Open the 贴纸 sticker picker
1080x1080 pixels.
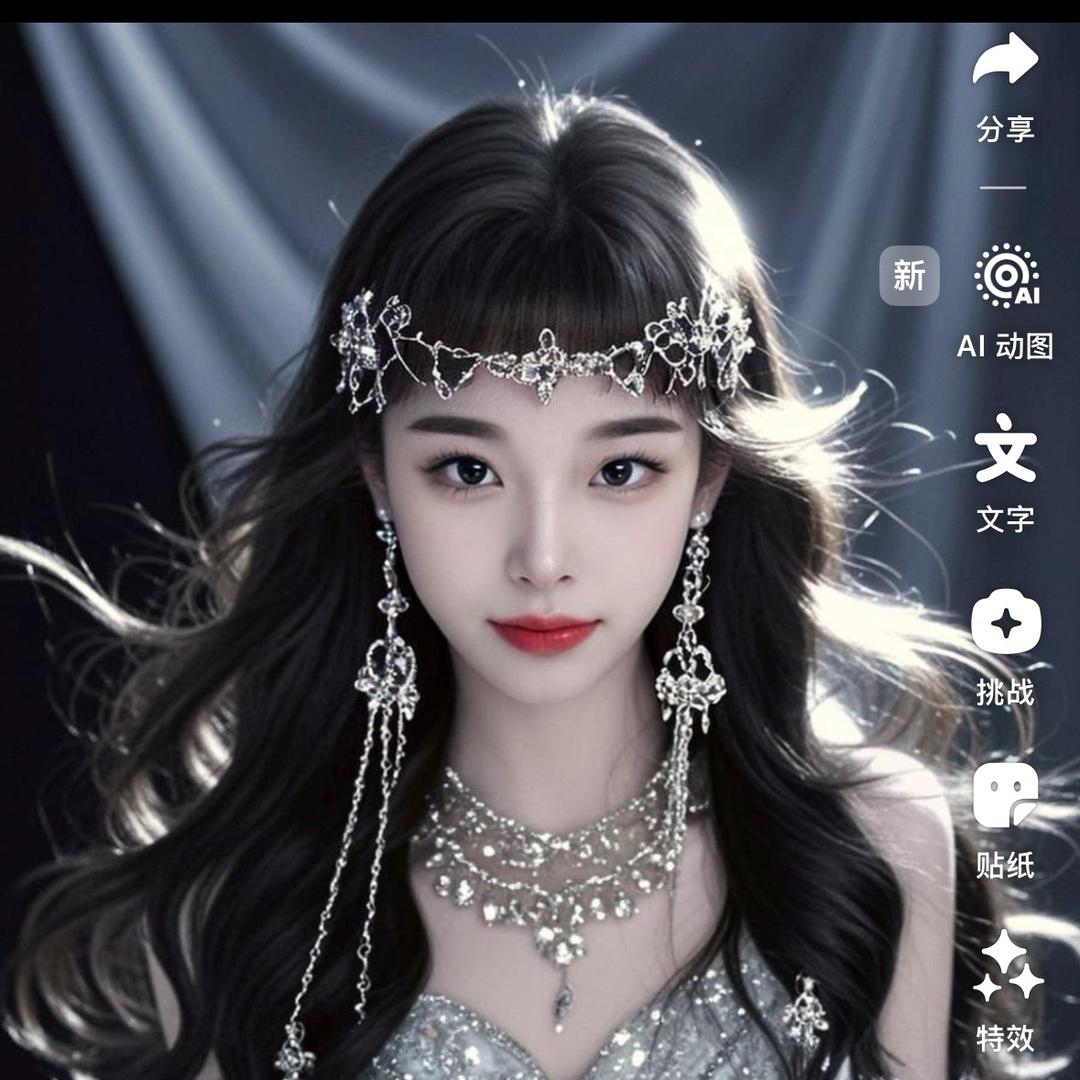pos(1005,795)
